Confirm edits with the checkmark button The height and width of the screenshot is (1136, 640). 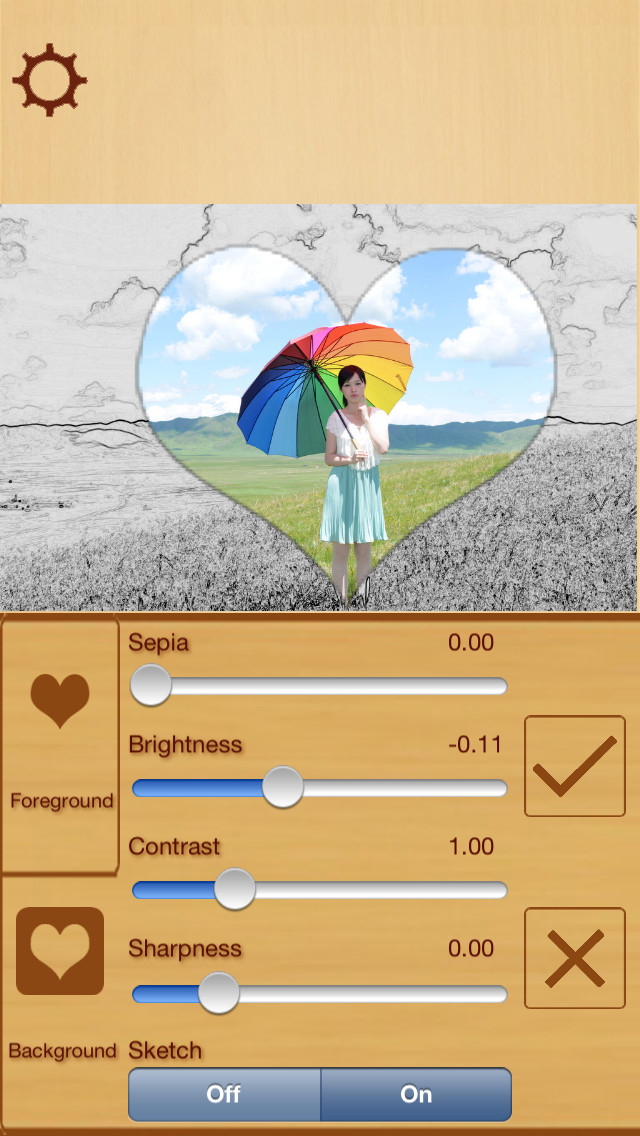pos(575,767)
